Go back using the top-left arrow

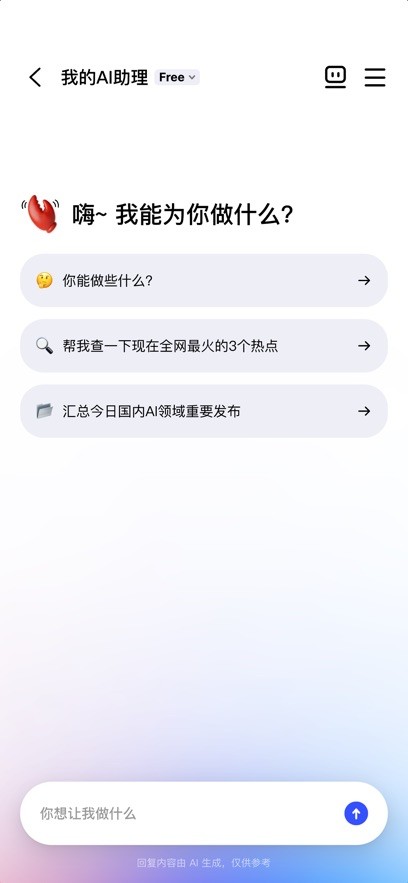coord(35,77)
